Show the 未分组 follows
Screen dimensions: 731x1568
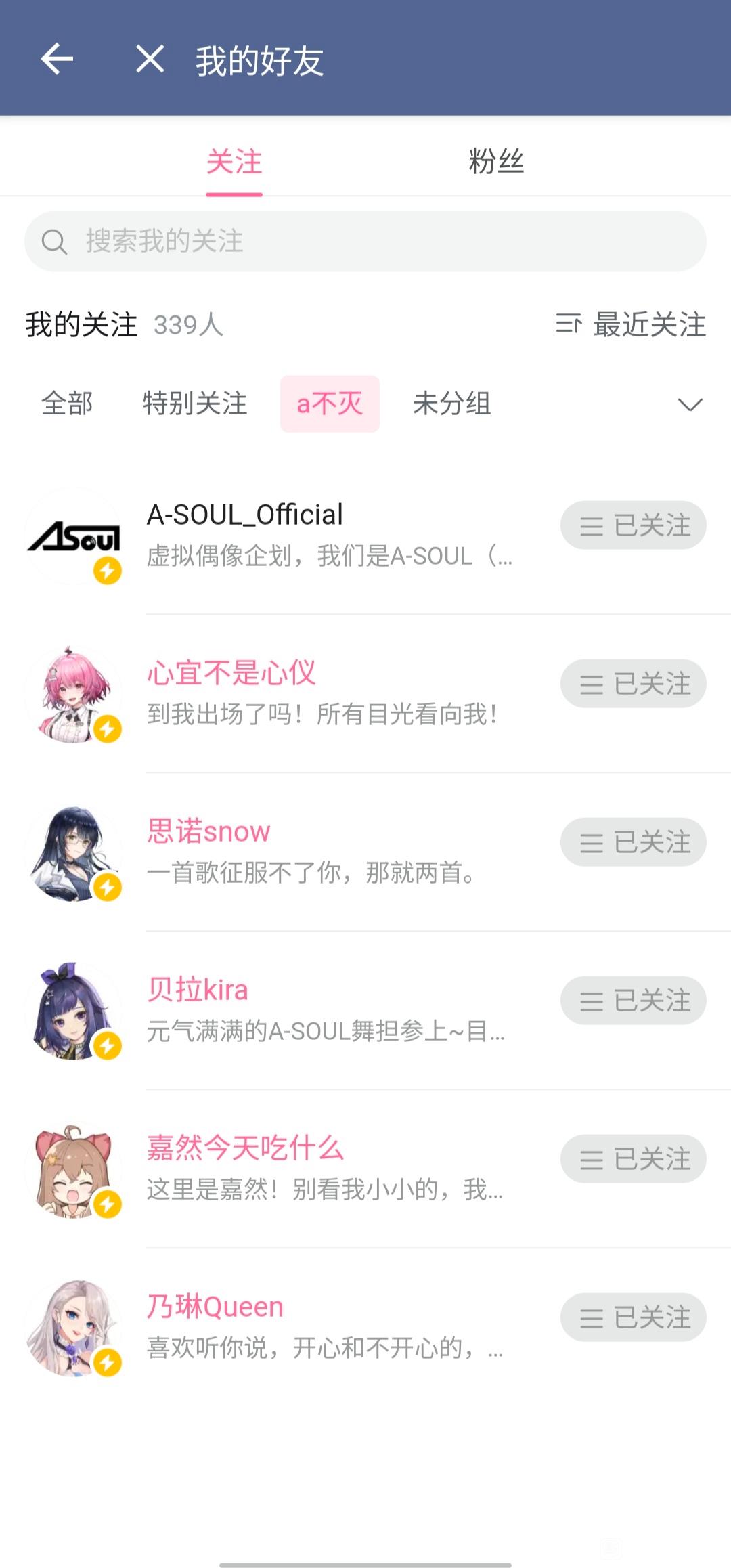(x=451, y=404)
